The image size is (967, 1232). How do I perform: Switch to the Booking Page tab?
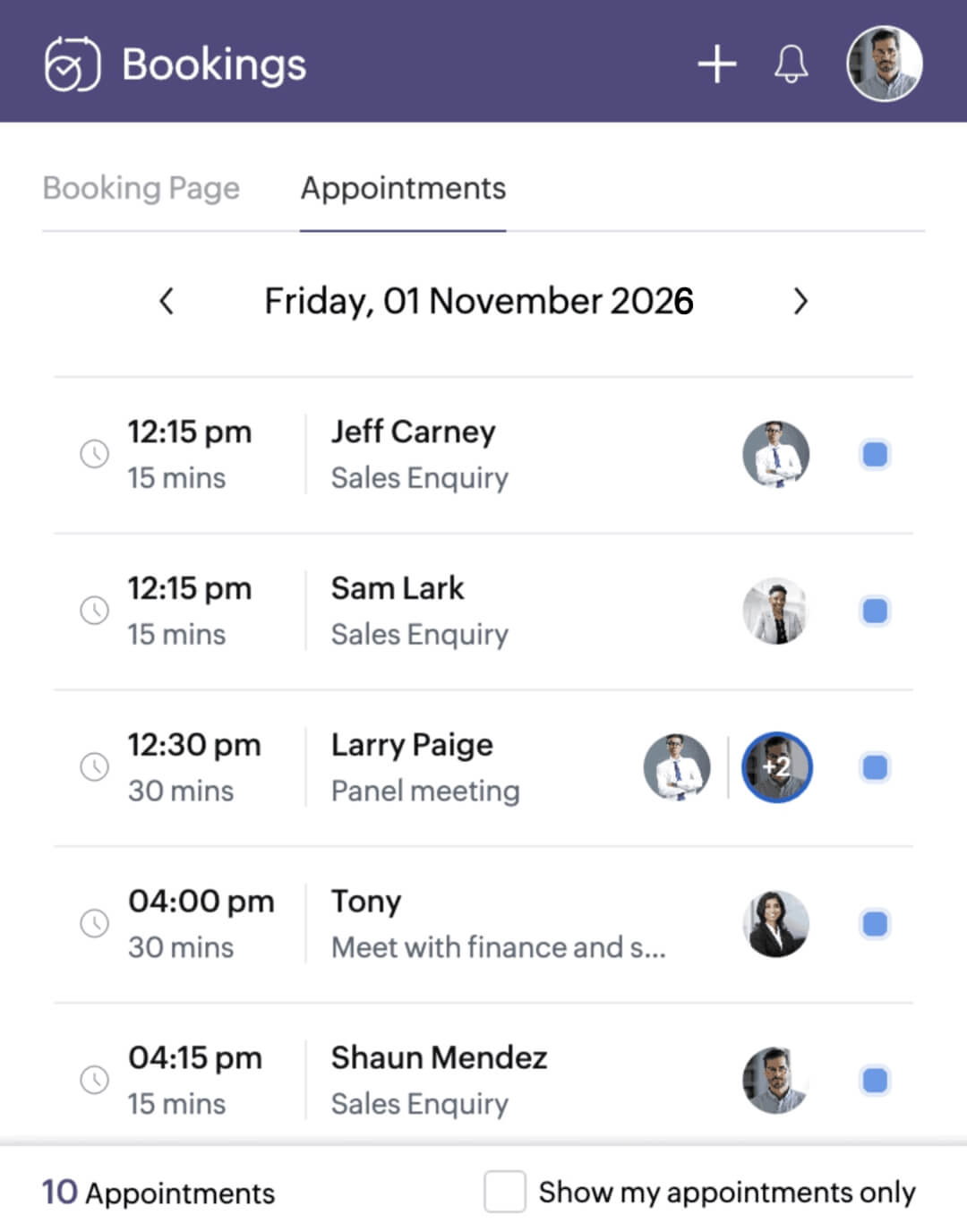tap(141, 188)
